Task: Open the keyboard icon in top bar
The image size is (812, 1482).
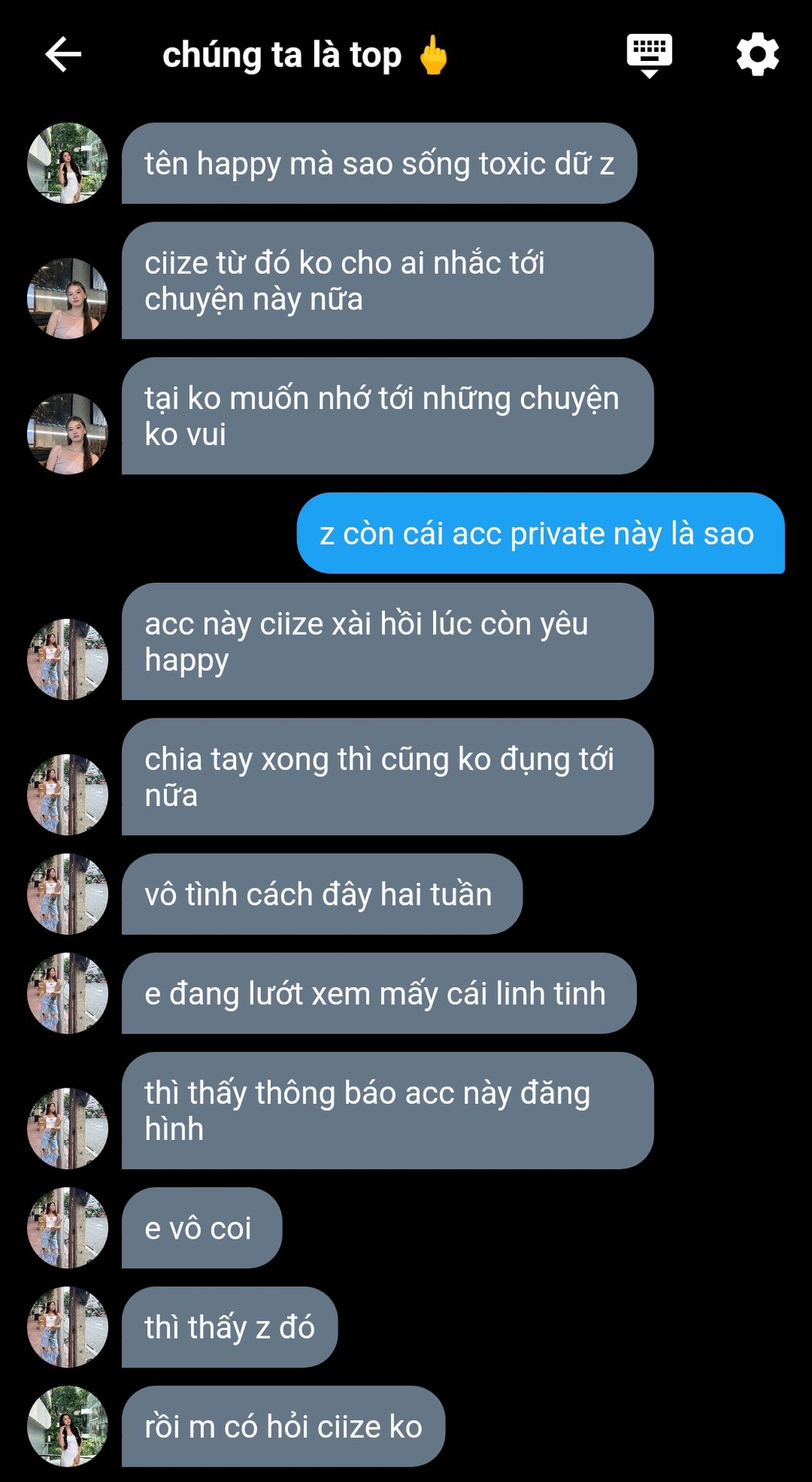Action: (x=649, y=56)
